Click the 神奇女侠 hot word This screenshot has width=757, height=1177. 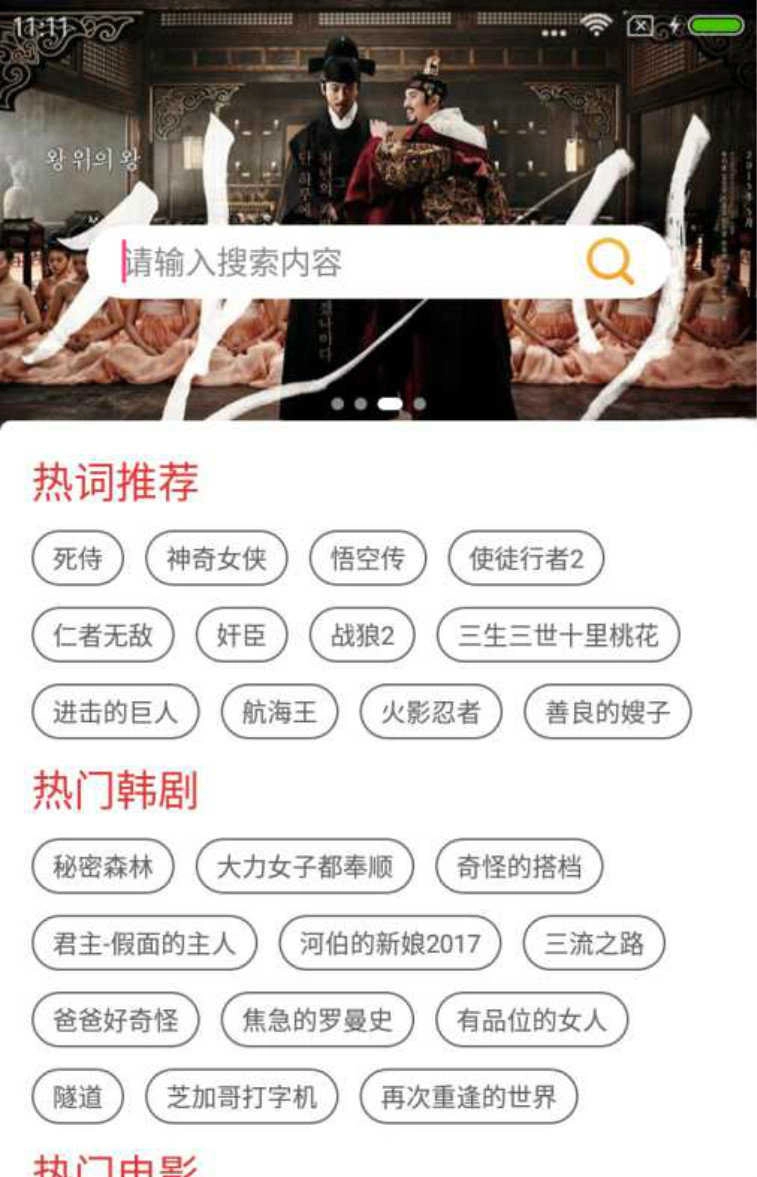(x=218, y=559)
